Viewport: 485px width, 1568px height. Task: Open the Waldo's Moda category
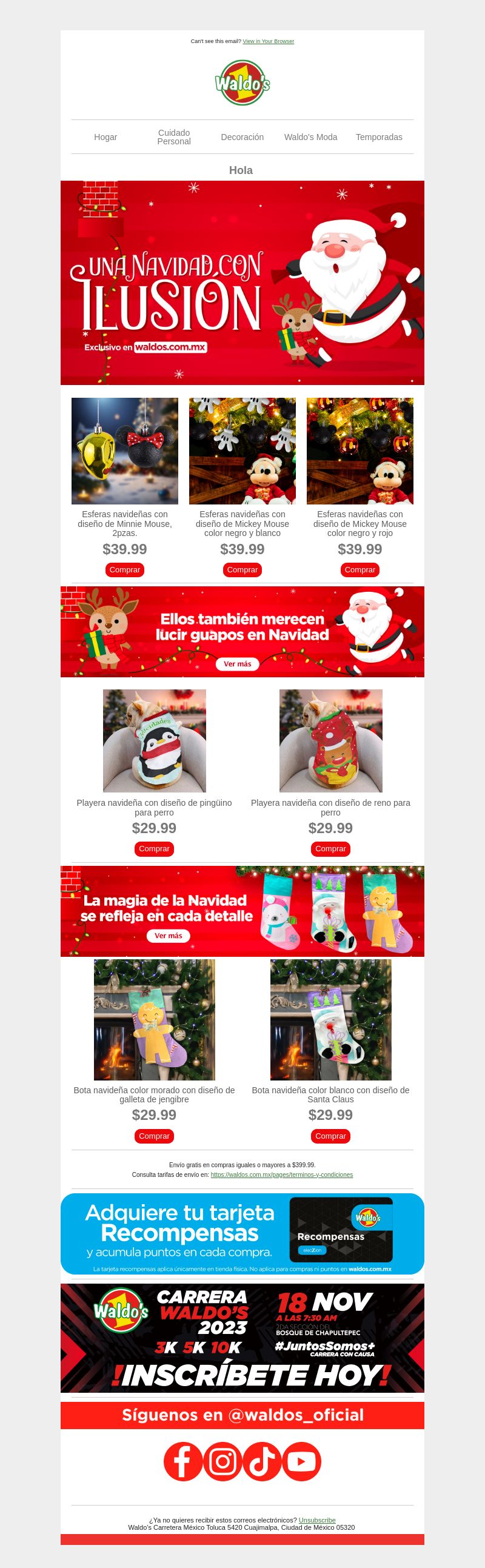coord(310,137)
